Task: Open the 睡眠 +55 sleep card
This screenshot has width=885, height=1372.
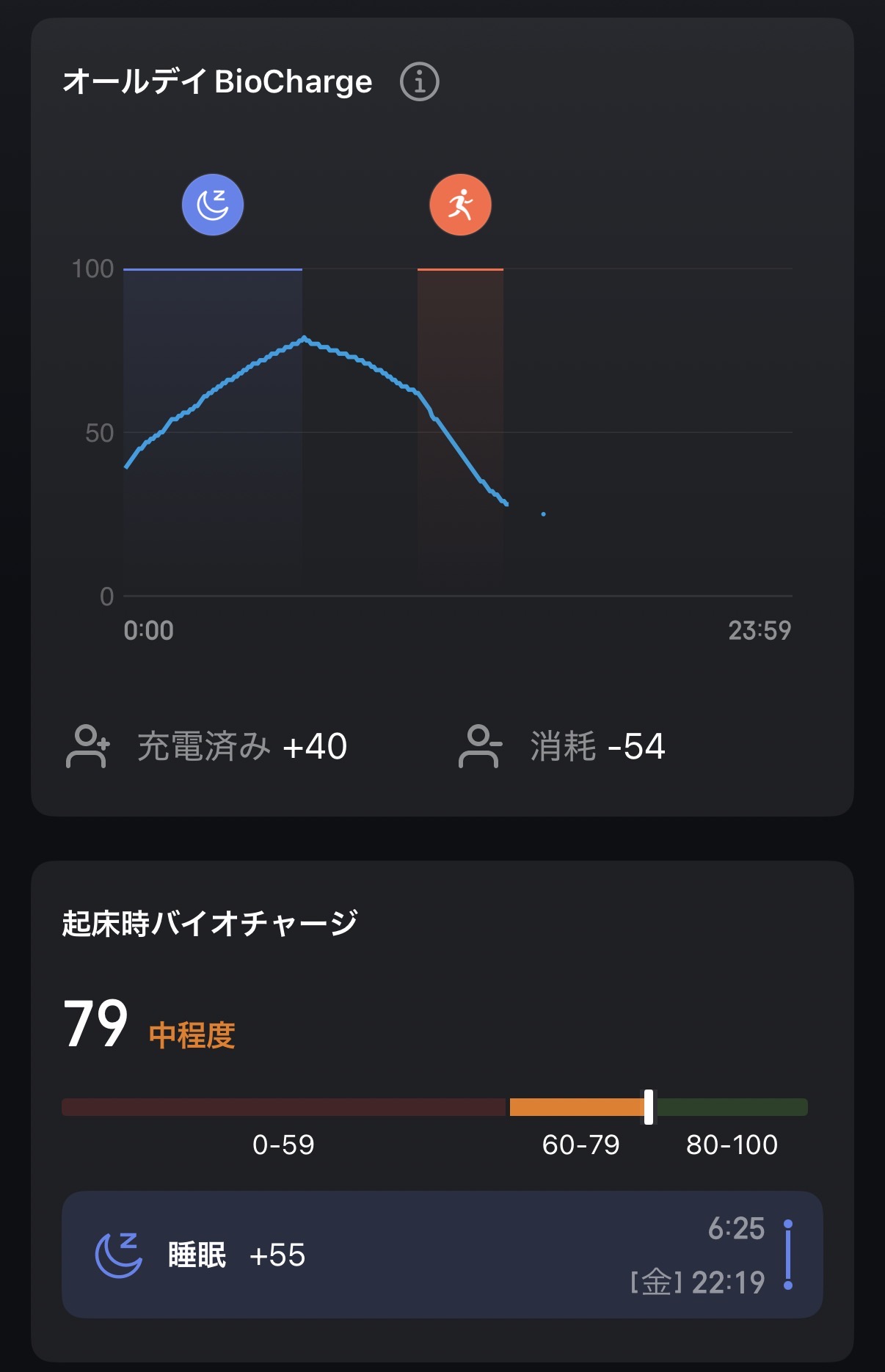Action: [x=442, y=1255]
